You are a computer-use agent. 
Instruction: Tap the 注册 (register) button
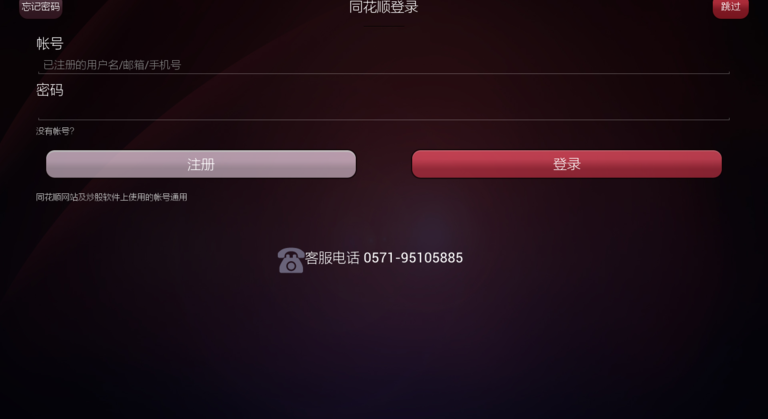pyautogui.click(x=201, y=164)
